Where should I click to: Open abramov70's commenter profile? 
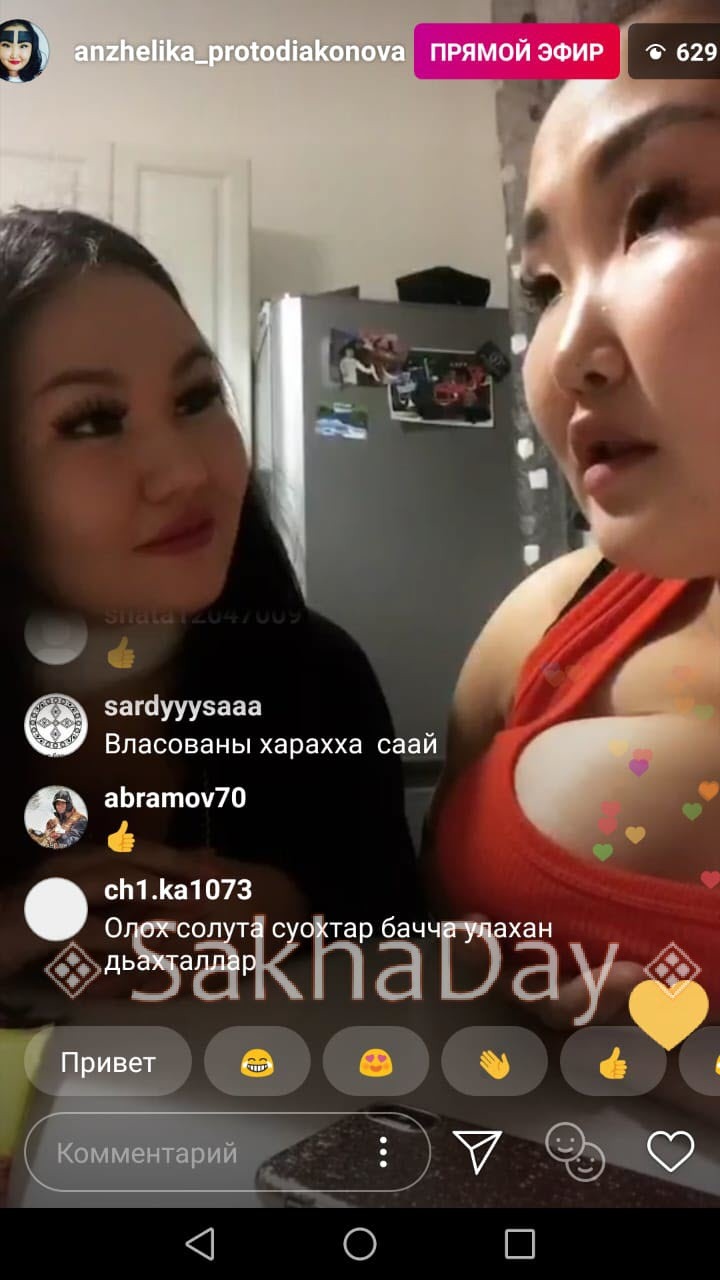[56, 816]
